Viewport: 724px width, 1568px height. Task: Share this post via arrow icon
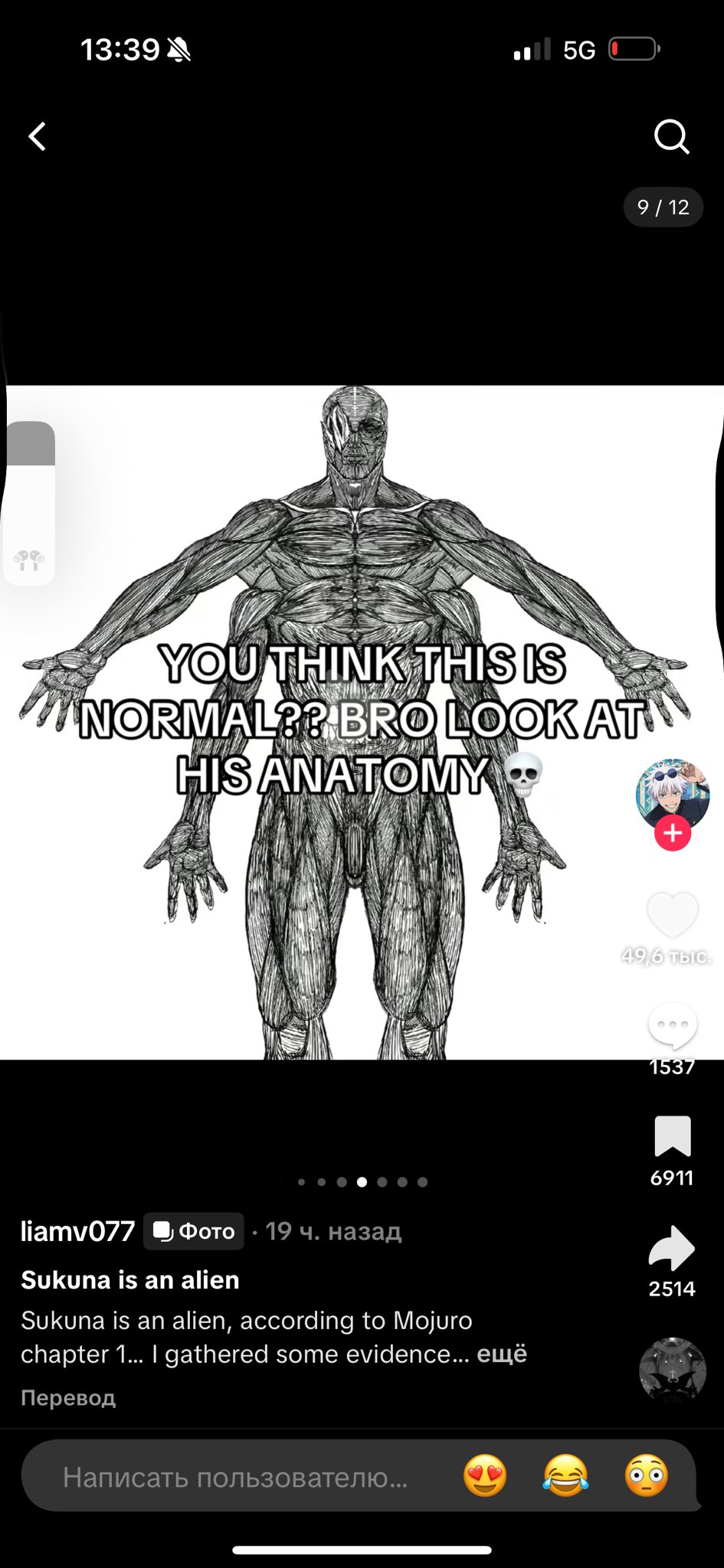coord(672,1248)
